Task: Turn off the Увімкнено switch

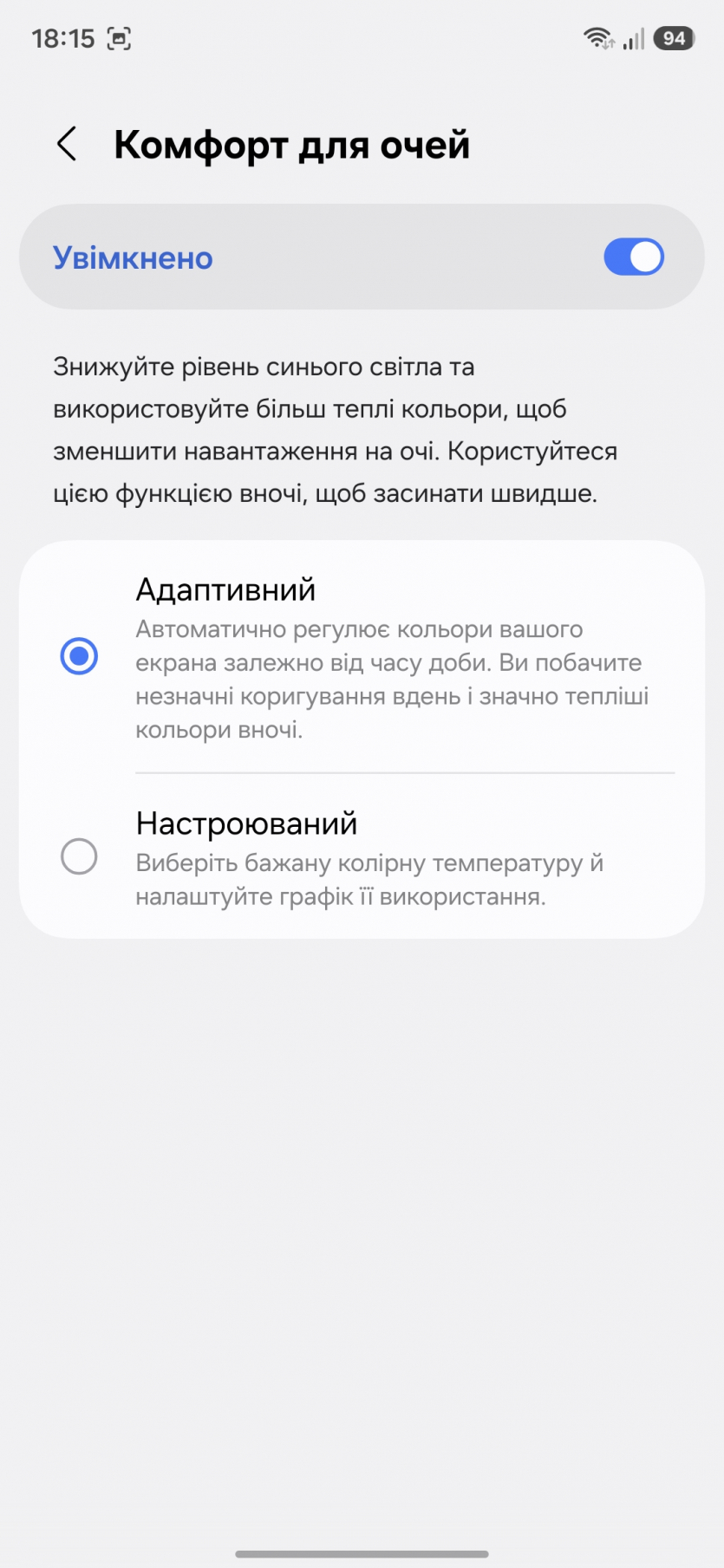Action: tap(633, 257)
